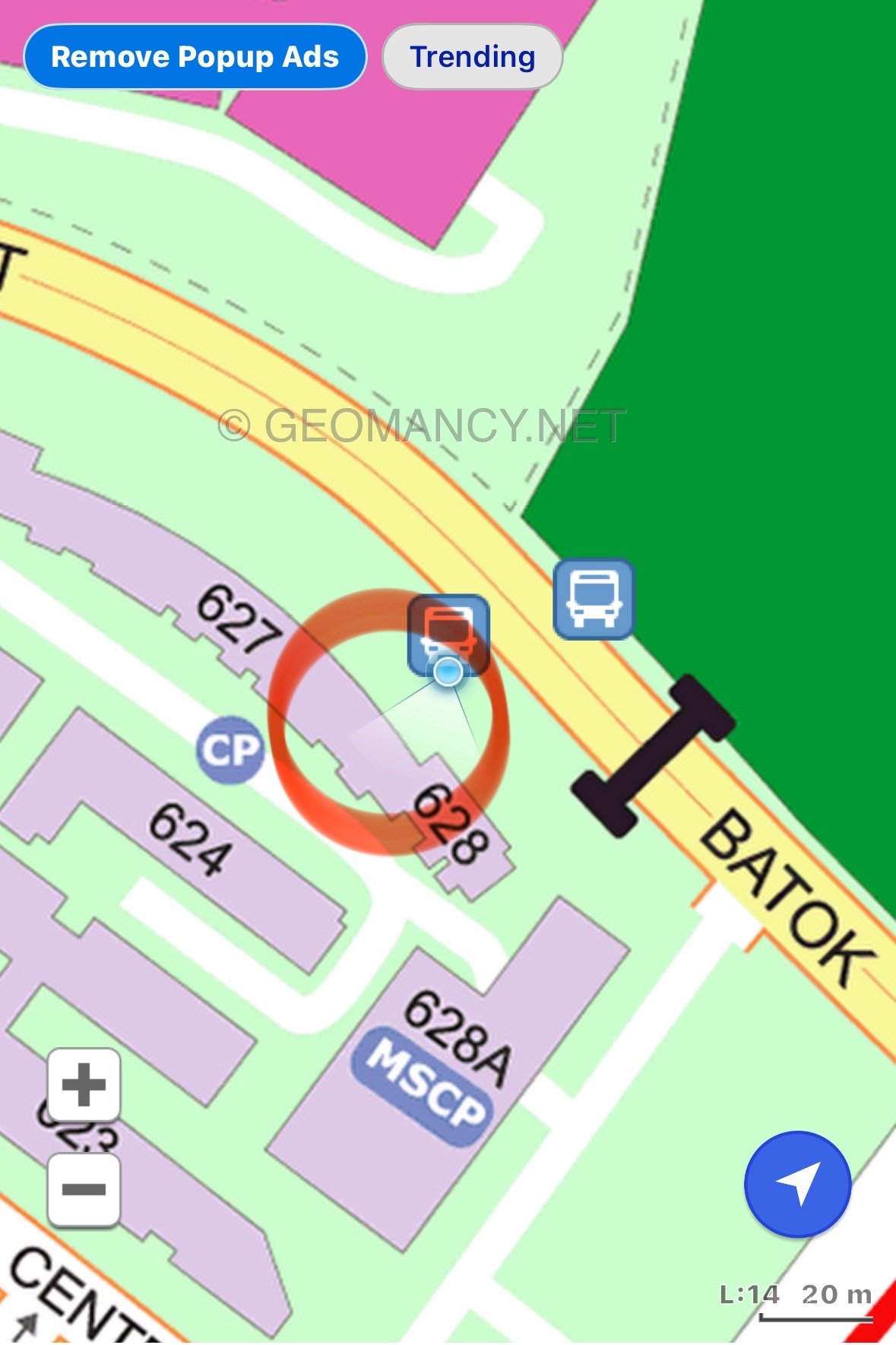Zoom in with the plus button

[84, 1084]
